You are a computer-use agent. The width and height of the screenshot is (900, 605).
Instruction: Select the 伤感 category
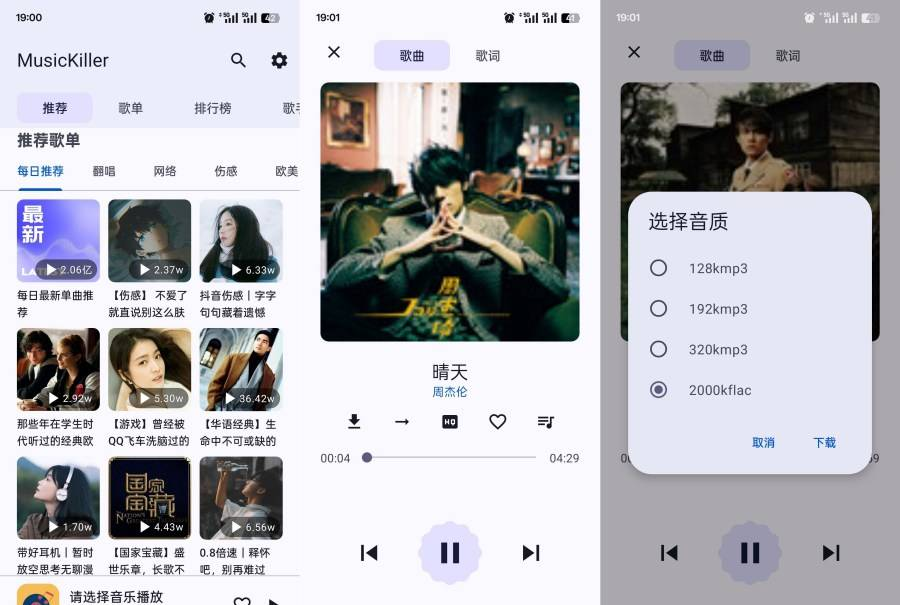[226, 171]
